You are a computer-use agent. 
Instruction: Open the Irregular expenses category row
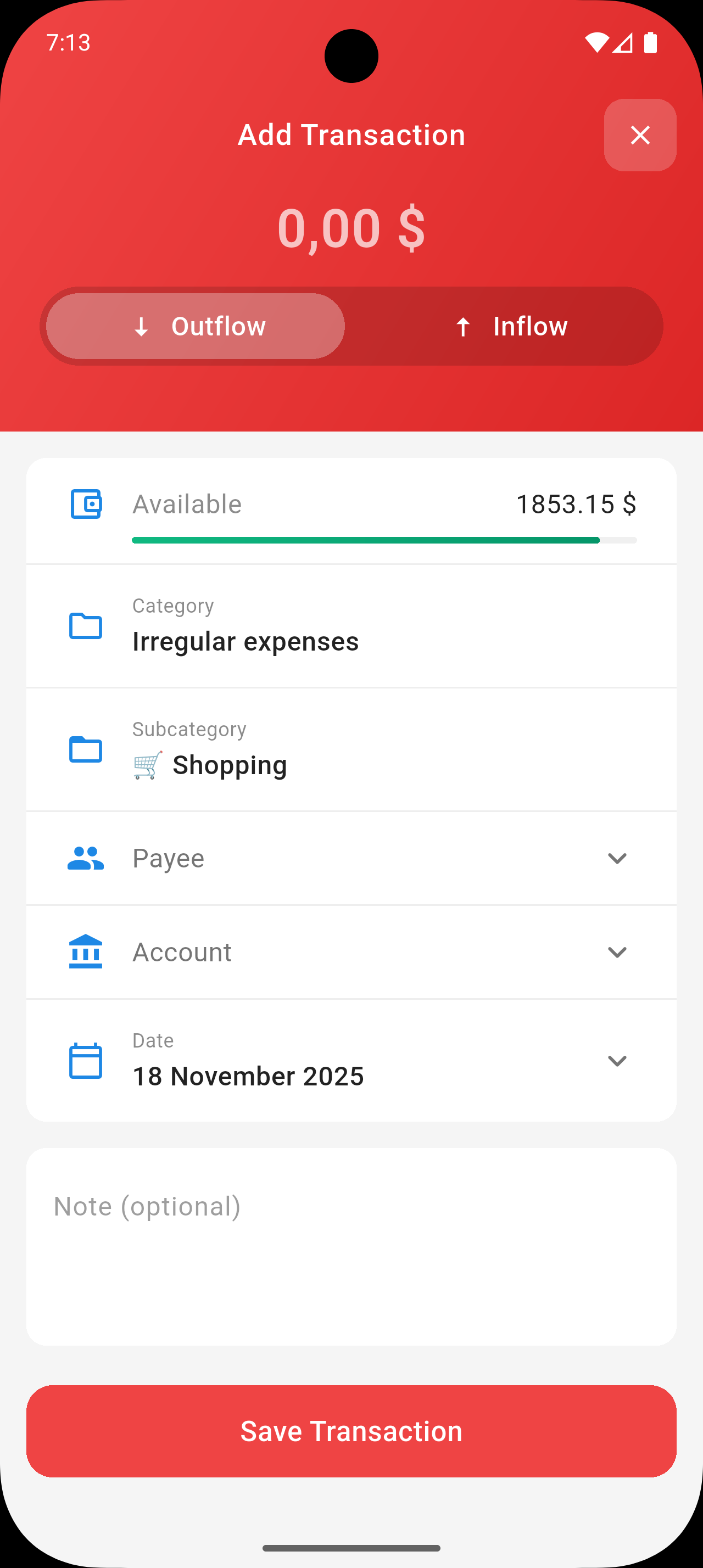(x=351, y=626)
